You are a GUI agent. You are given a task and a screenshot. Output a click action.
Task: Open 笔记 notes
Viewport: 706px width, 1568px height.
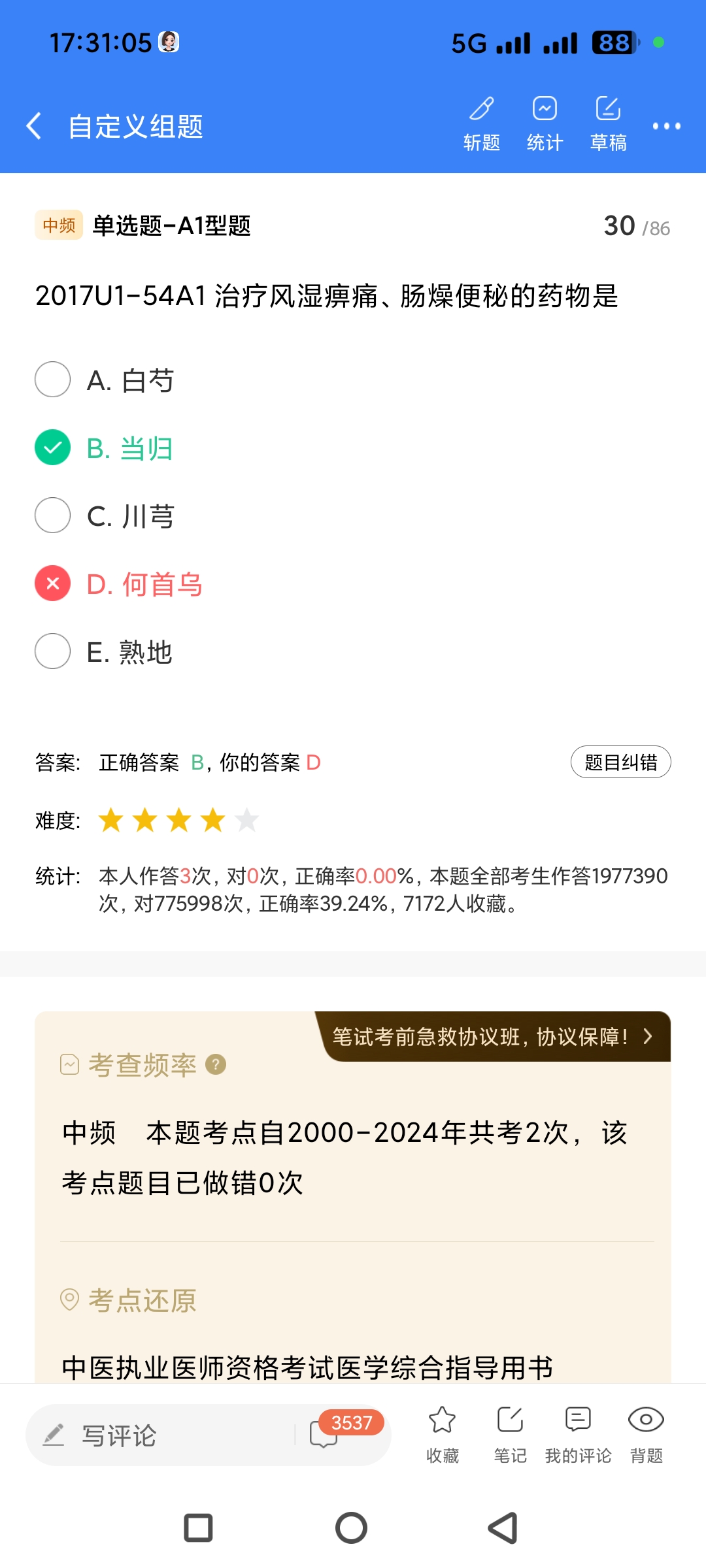pyautogui.click(x=510, y=1434)
